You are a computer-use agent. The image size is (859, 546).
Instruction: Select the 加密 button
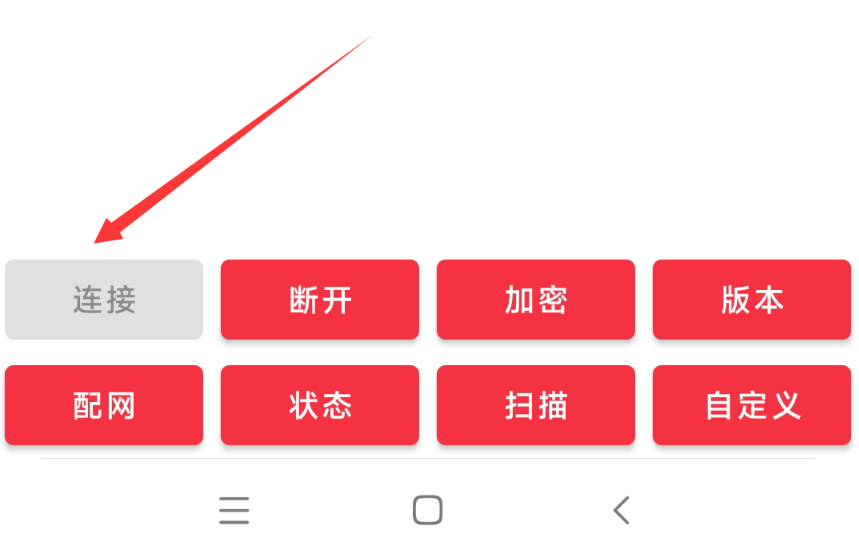(x=536, y=300)
